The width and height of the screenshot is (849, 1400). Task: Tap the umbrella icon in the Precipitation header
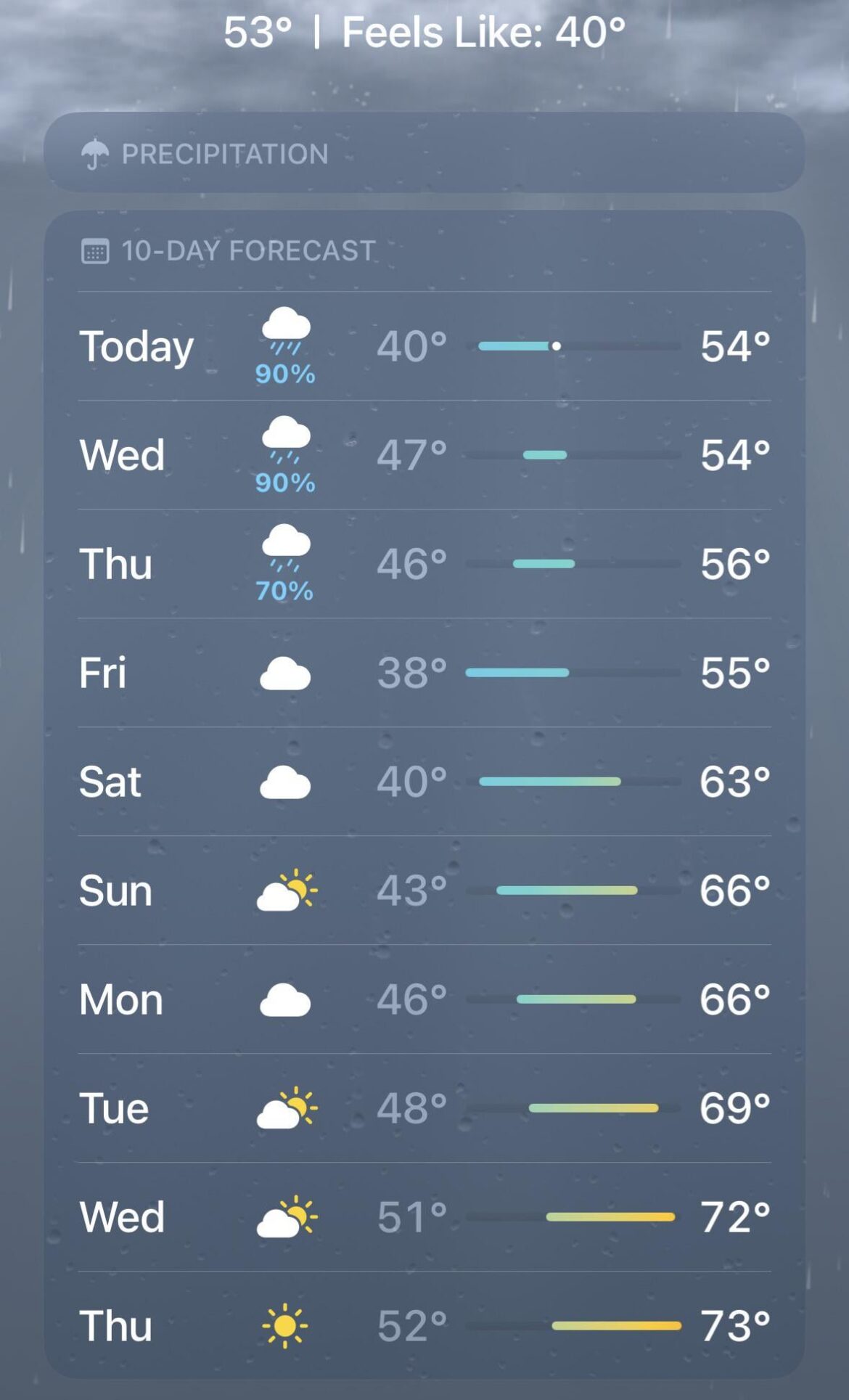(x=95, y=152)
